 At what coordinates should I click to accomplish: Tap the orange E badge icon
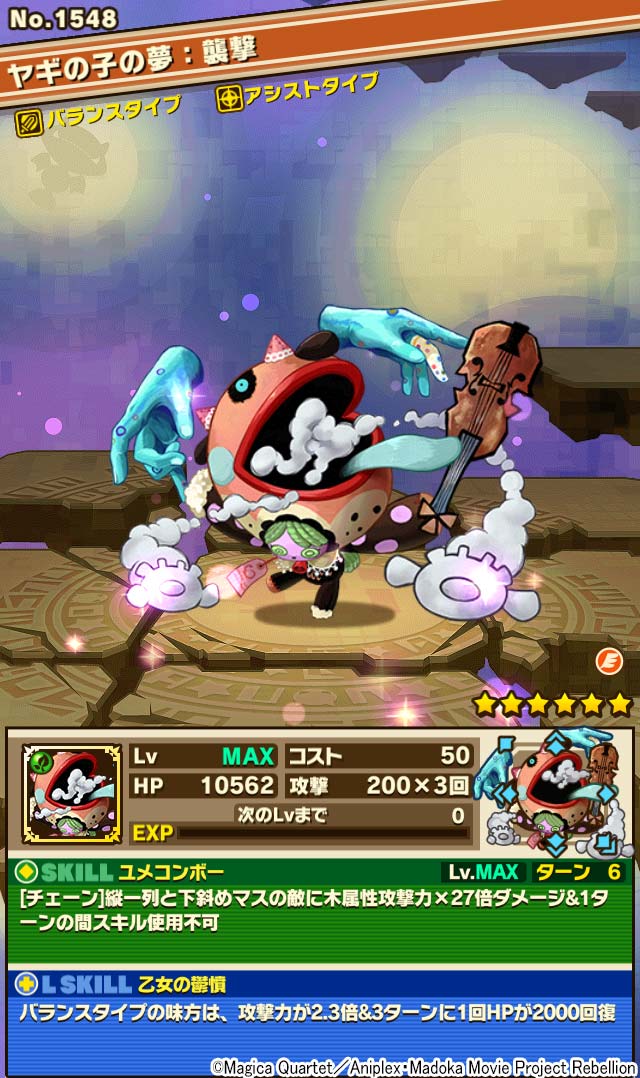(608, 661)
